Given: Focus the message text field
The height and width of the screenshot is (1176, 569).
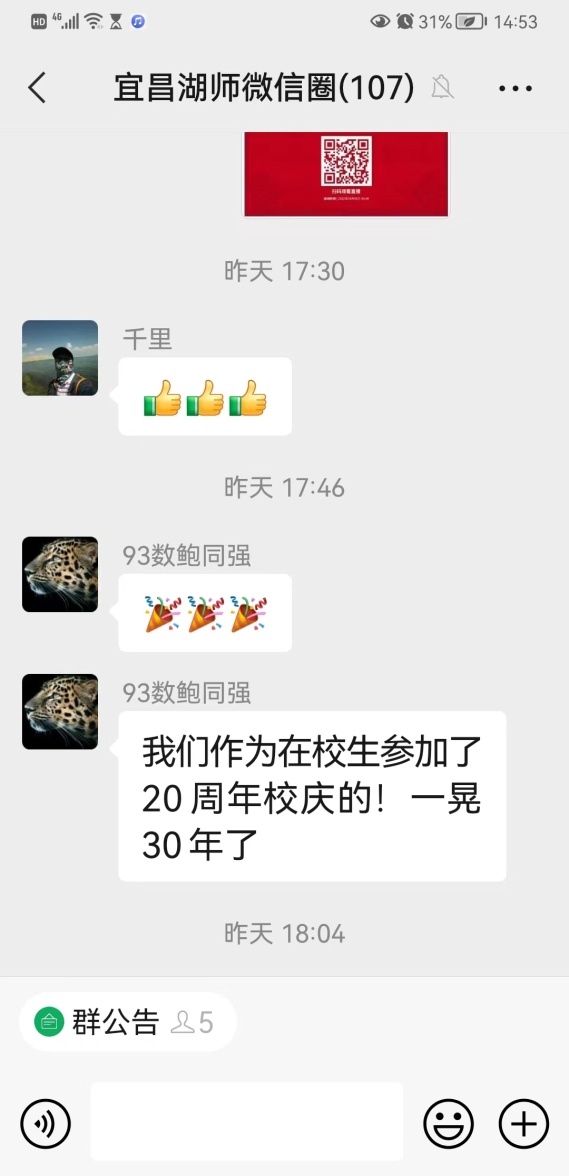Looking at the screenshot, I should click(x=247, y=1121).
